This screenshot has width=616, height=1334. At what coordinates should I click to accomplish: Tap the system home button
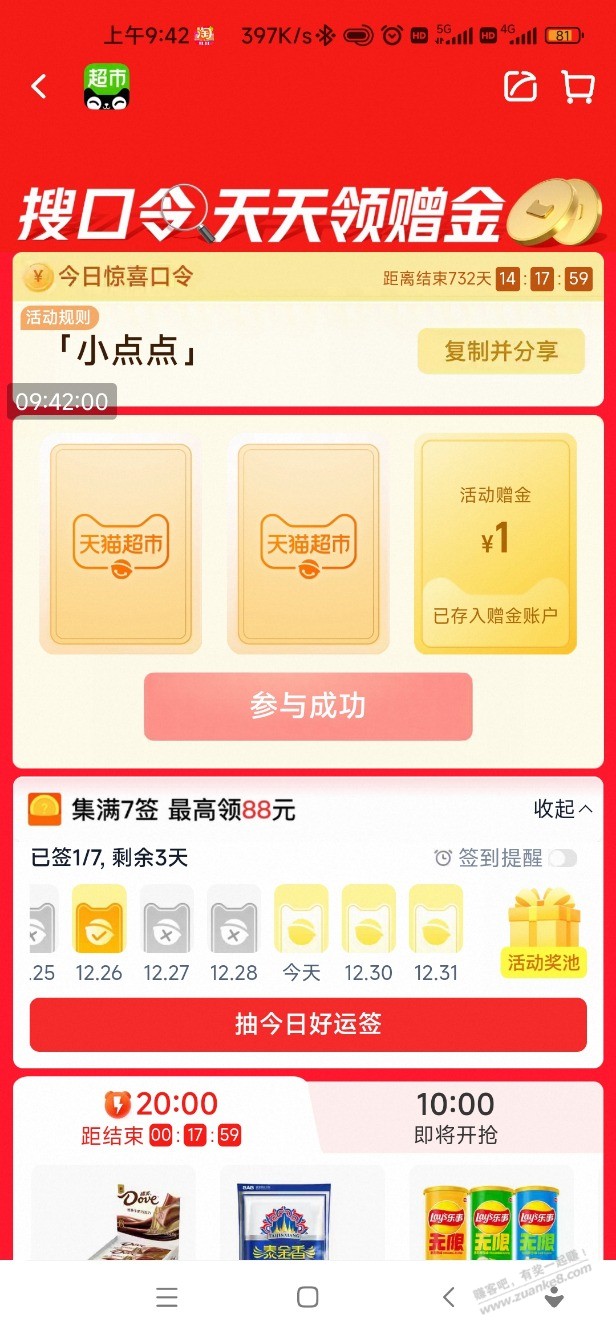click(308, 1297)
